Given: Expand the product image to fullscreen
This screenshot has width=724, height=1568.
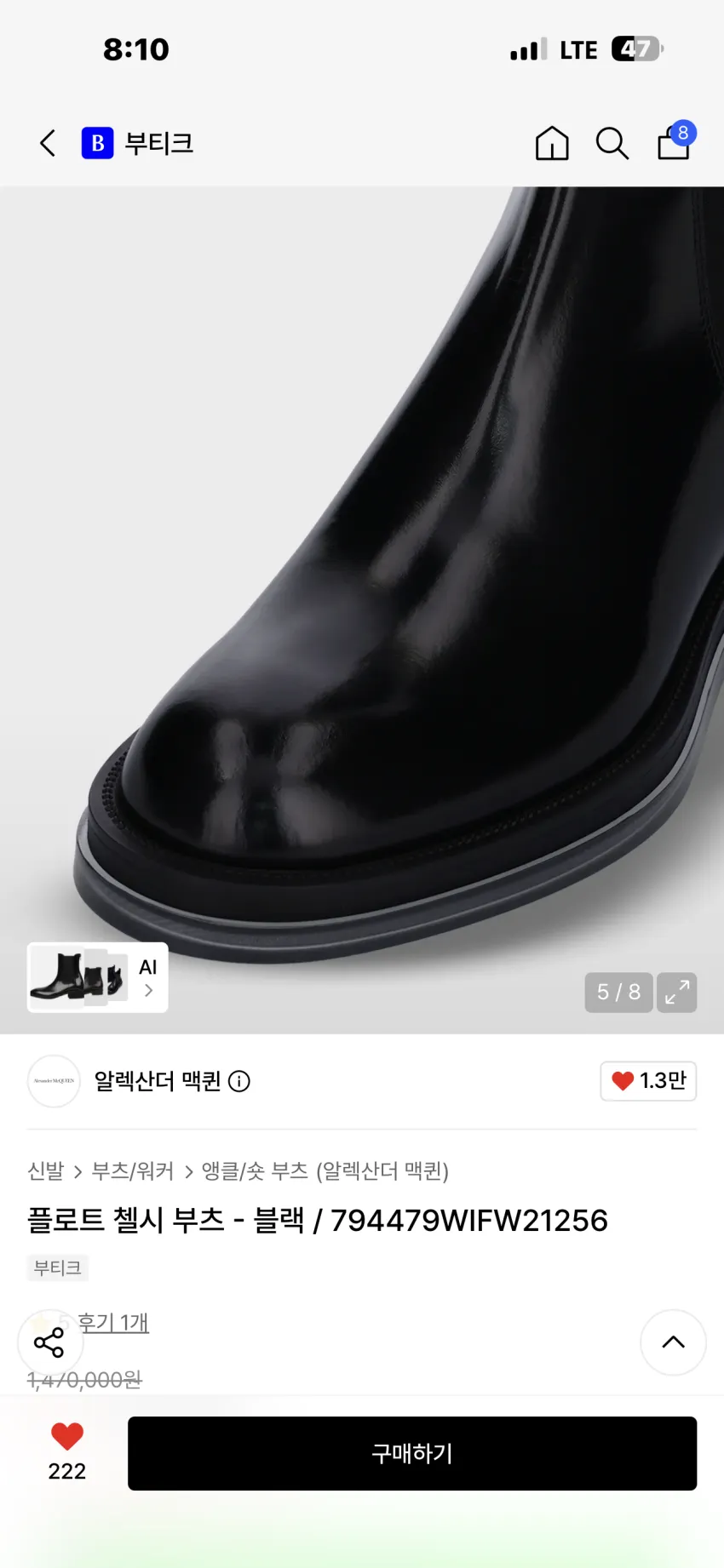Looking at the screenshot, I should tap(677, 993).
